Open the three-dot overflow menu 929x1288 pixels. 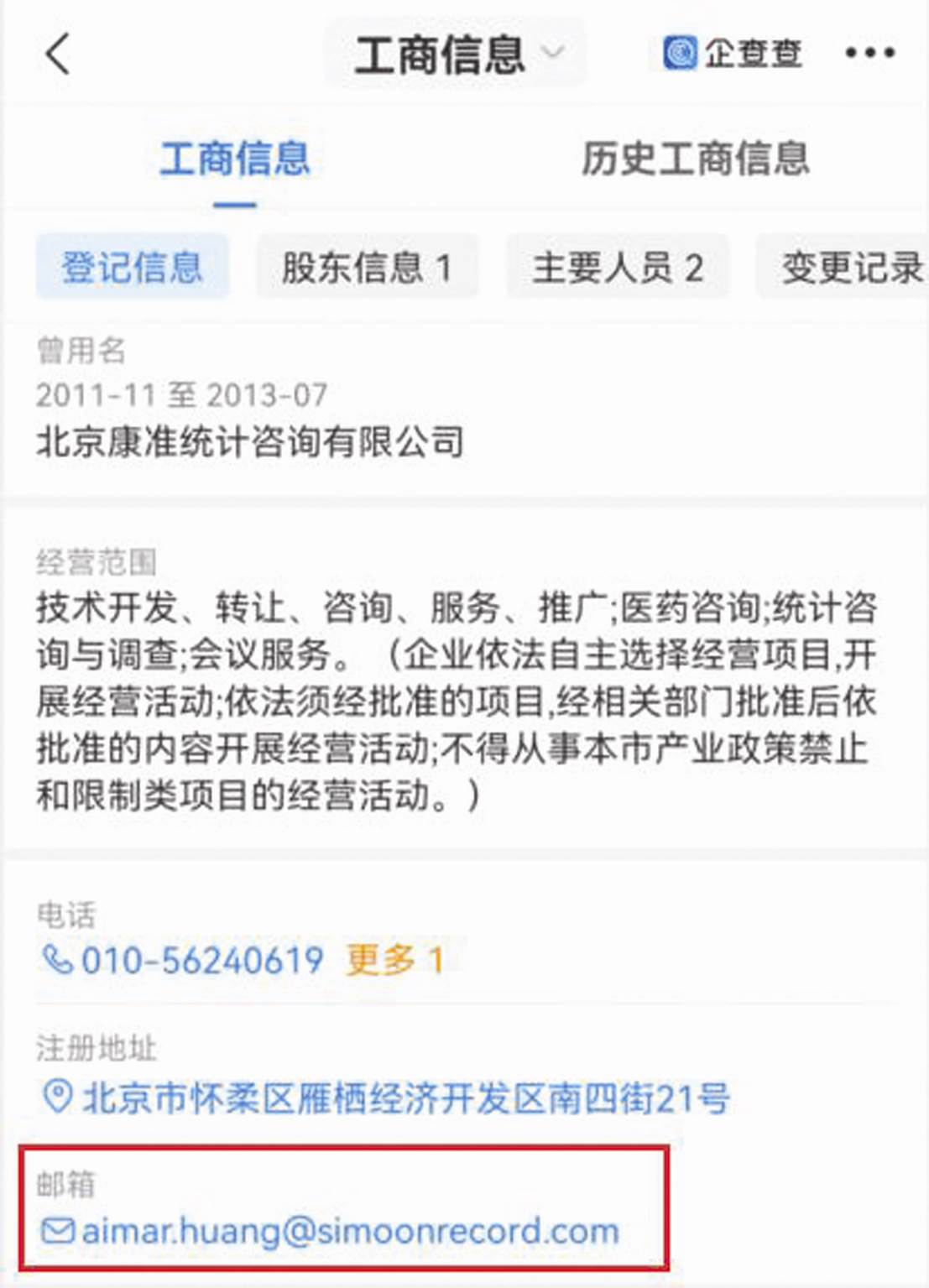pos(869,55)
